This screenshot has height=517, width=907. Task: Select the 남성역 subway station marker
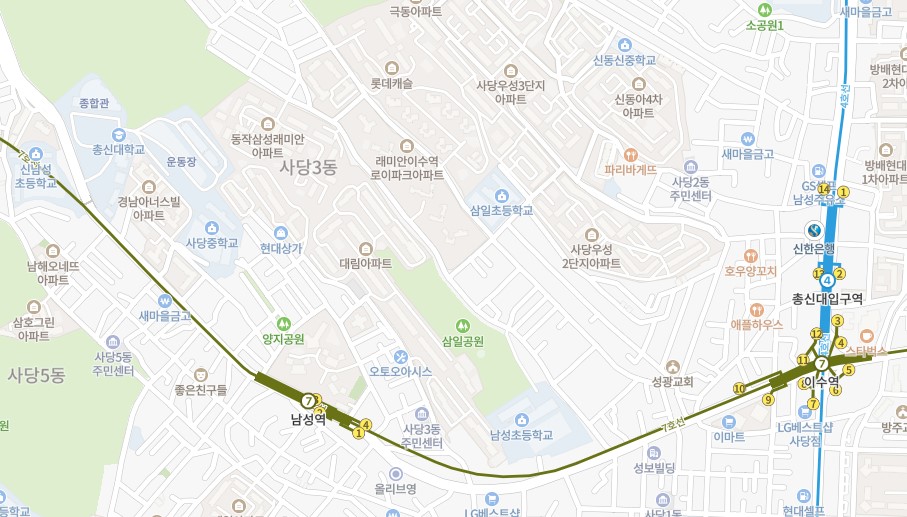(x=309, y=400)
